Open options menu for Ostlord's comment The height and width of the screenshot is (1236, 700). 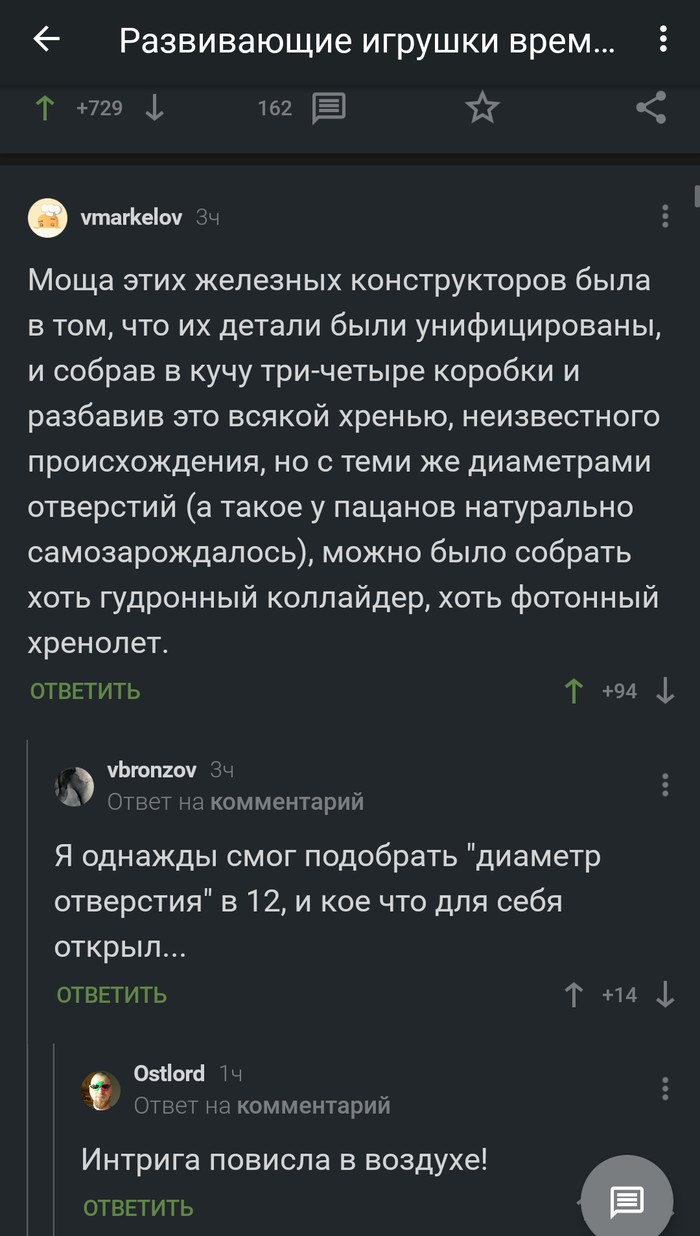tap(665, 1089)
